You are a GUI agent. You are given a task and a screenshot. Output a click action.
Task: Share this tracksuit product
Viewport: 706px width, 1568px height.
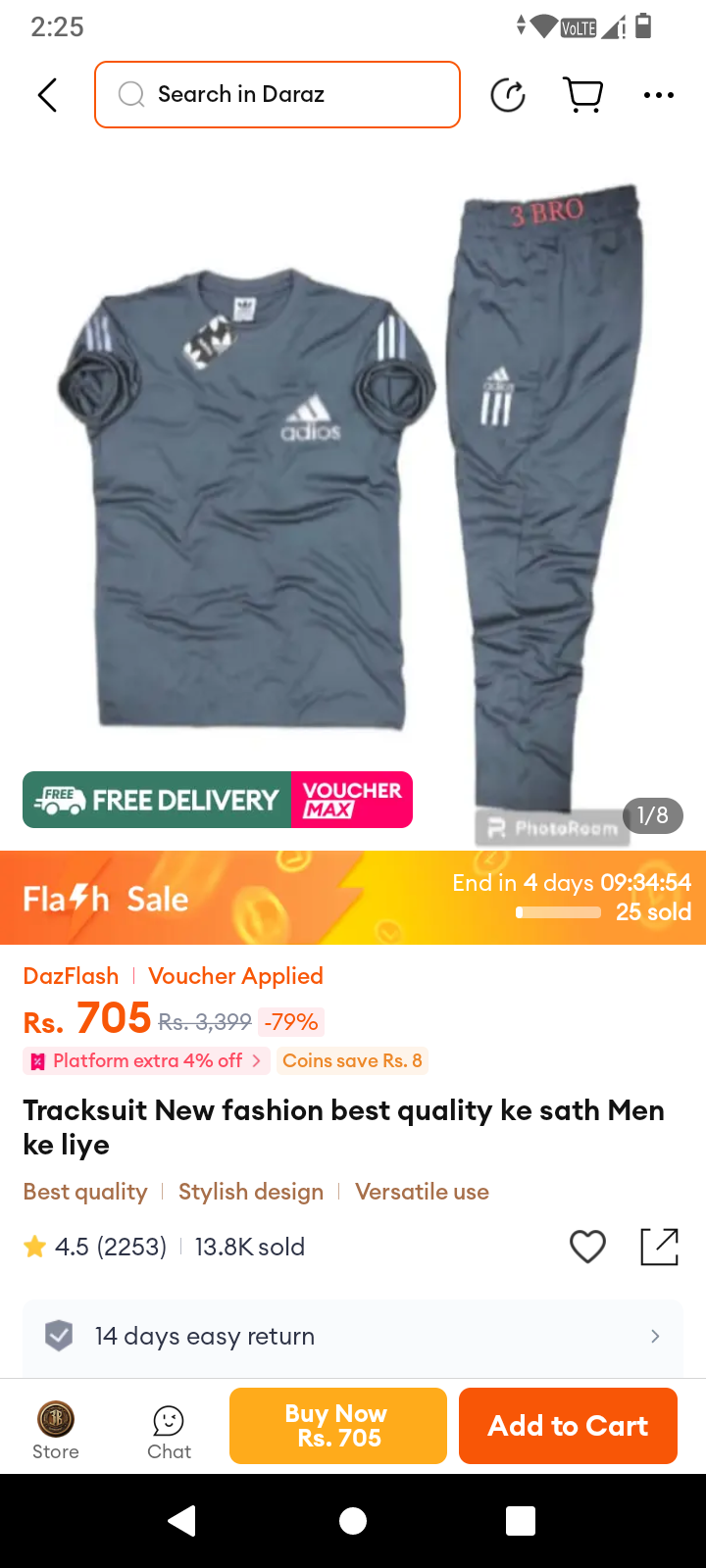(x=659, y=1247)
